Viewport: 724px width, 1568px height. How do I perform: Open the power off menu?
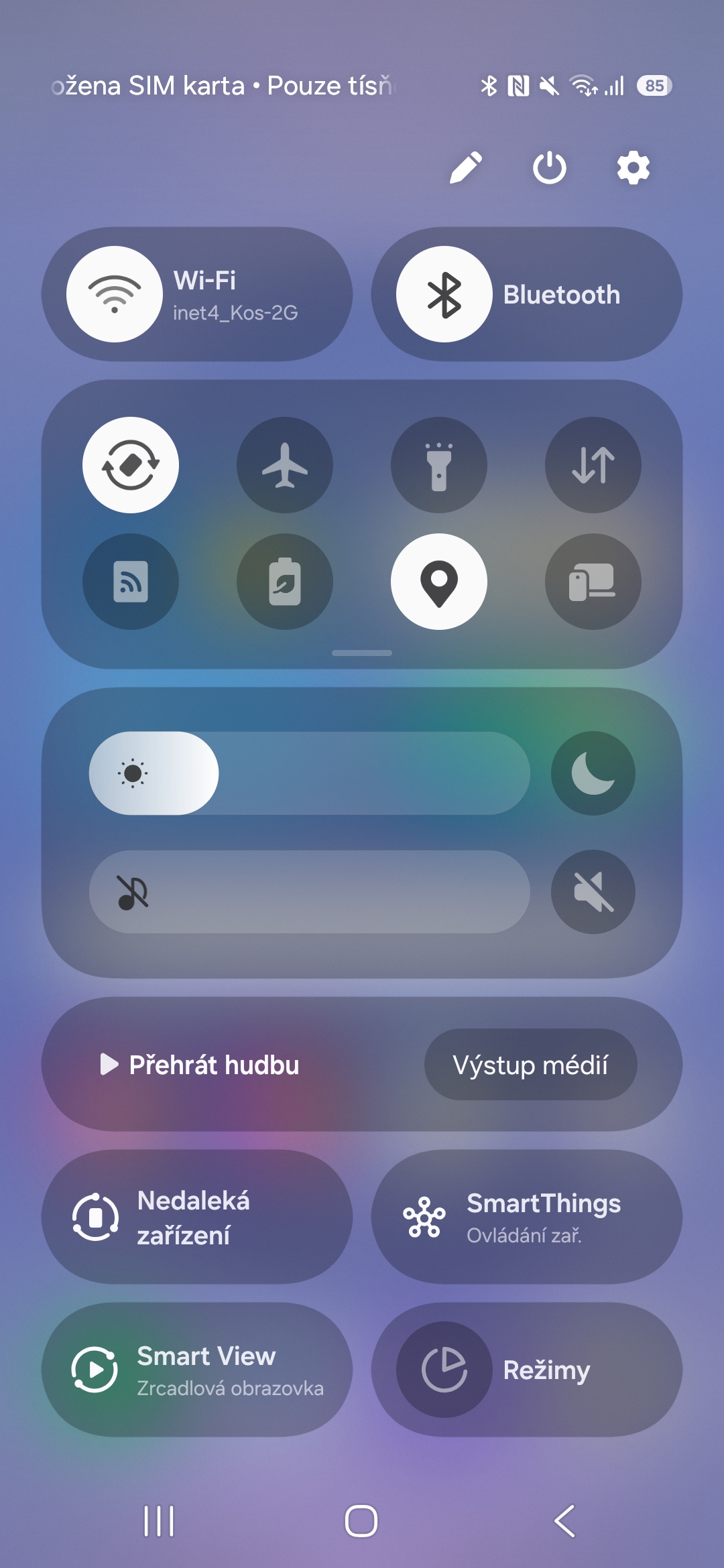pos(550,168)
